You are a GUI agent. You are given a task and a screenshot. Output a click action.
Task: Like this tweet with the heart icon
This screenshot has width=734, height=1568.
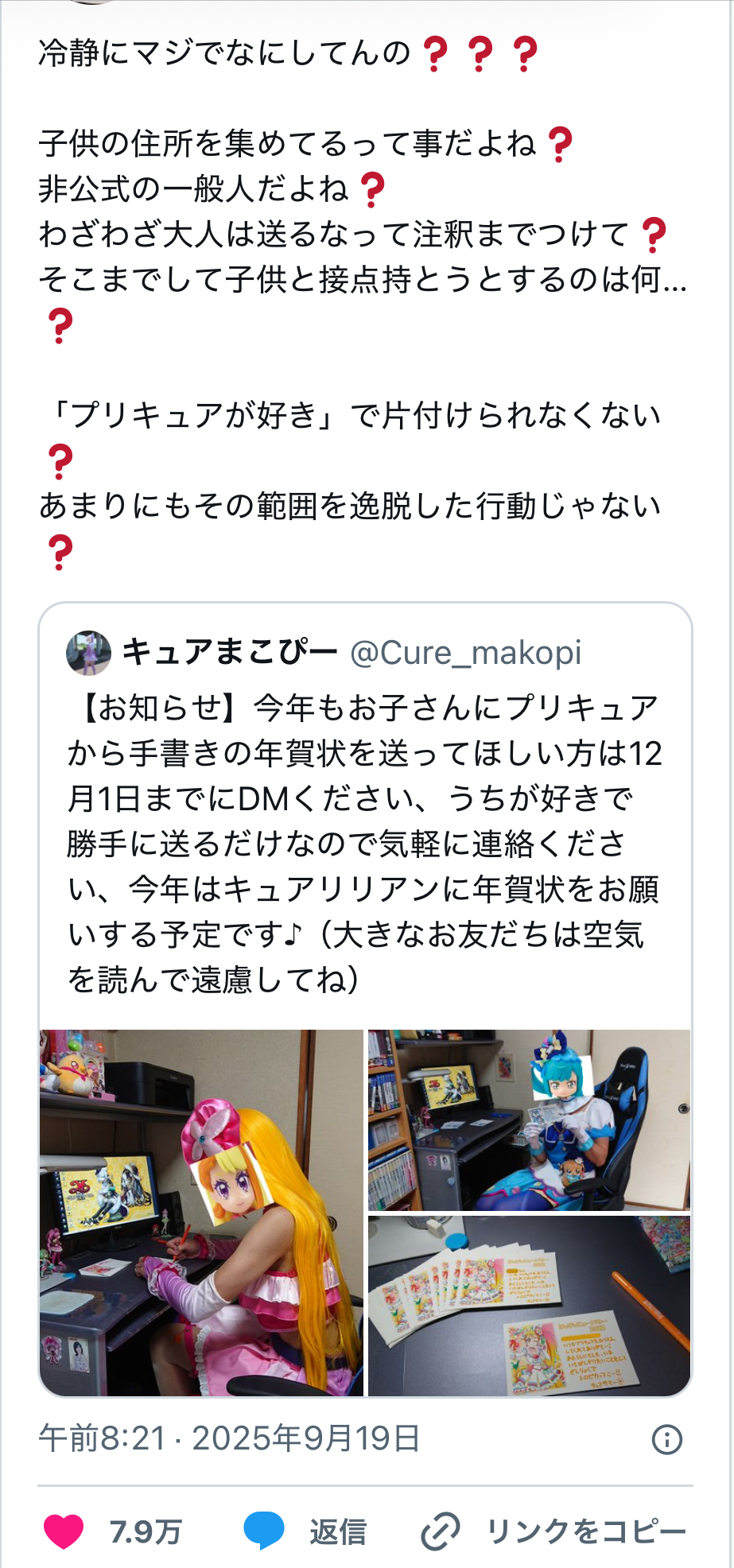[64, 1531]
